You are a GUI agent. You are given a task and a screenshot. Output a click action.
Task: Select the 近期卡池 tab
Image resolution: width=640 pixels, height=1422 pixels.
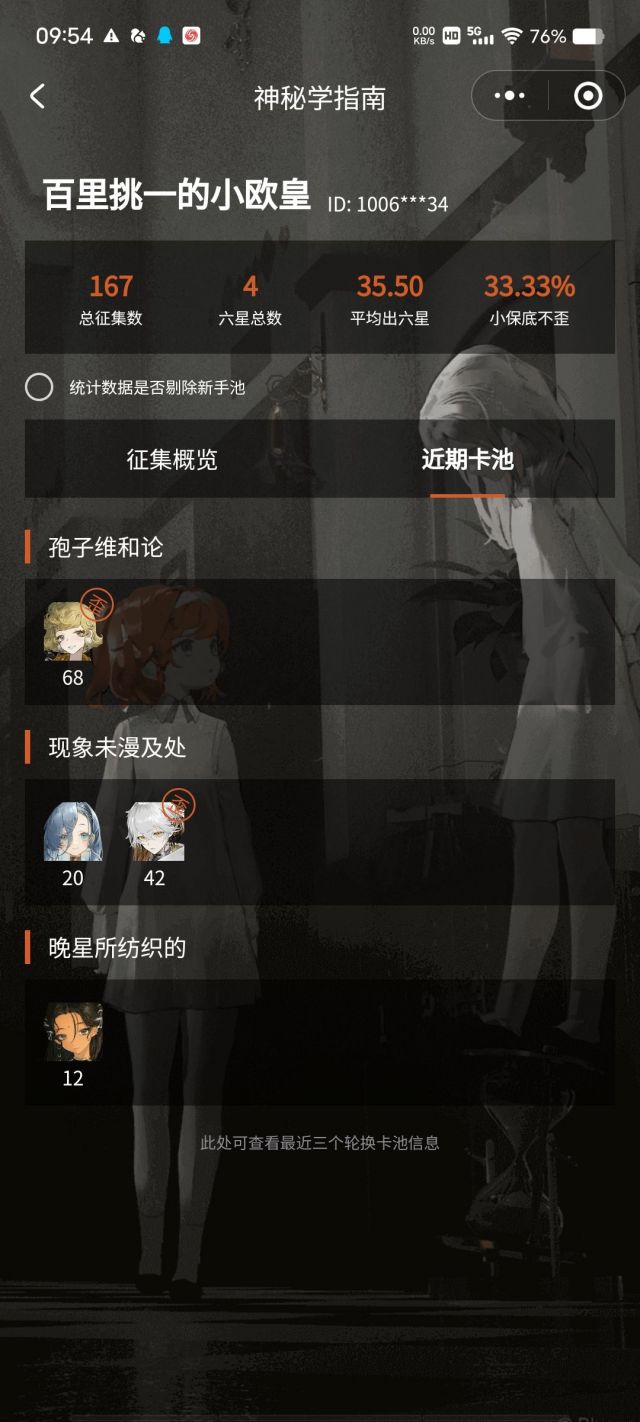click(467, 459)
